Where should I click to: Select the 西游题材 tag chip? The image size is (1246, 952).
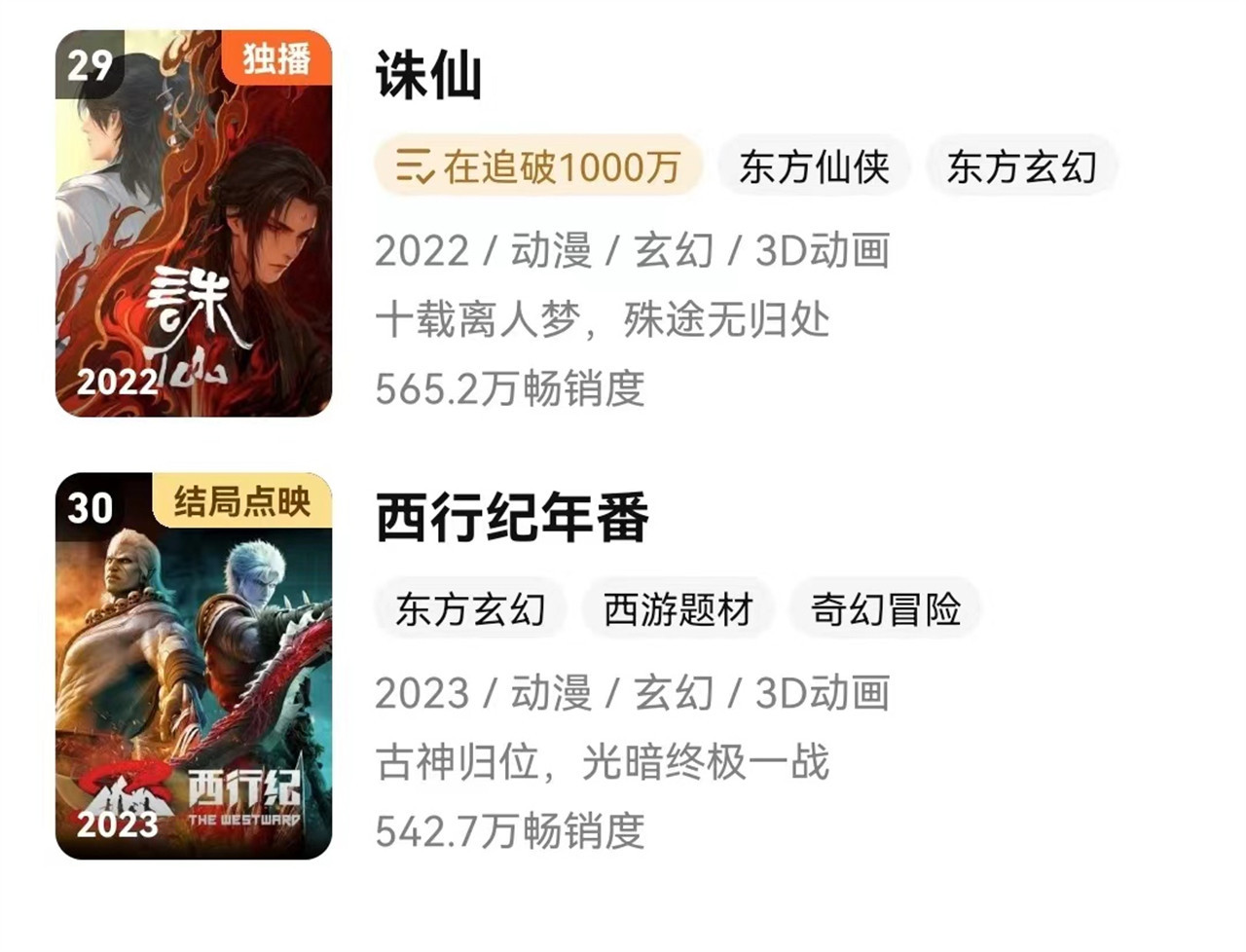[x=678, y=609]
